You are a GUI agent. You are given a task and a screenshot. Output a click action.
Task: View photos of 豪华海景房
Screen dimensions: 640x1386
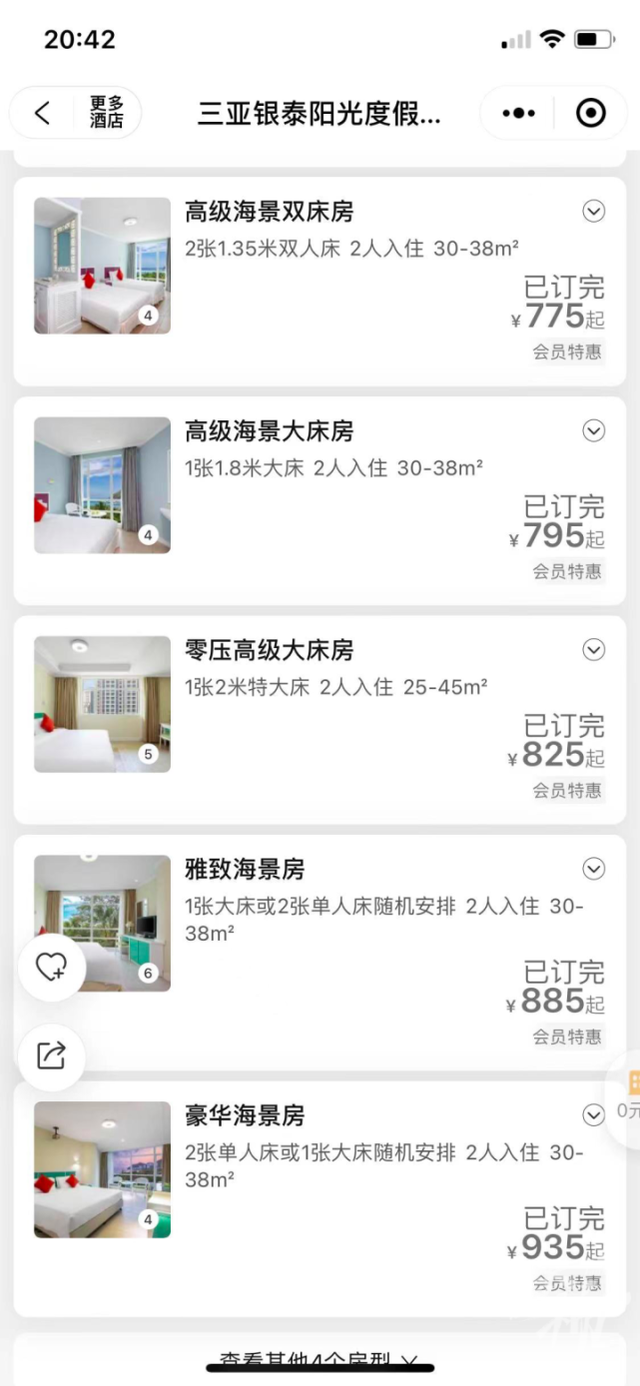(102, 1169)
